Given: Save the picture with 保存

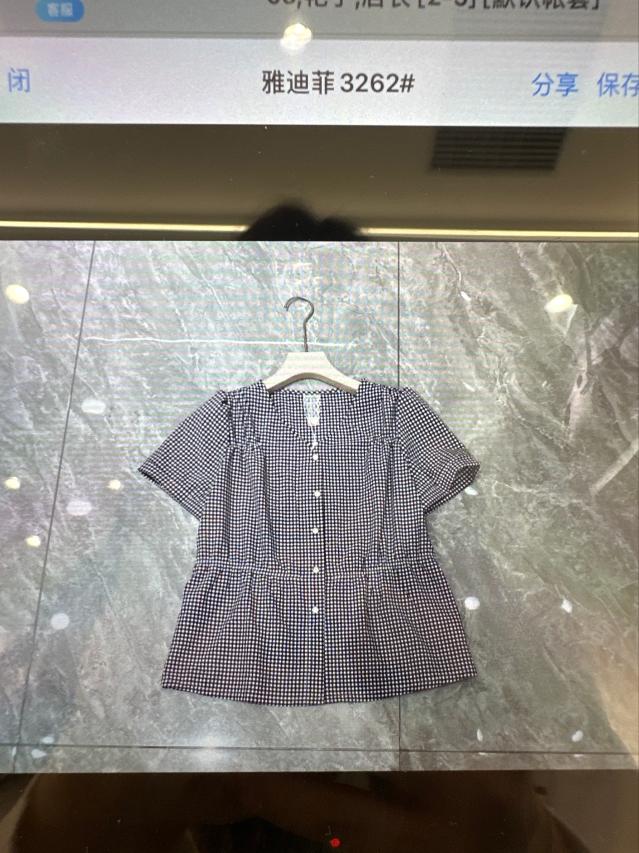Looking at the screenshot, I should pos(618,85).
